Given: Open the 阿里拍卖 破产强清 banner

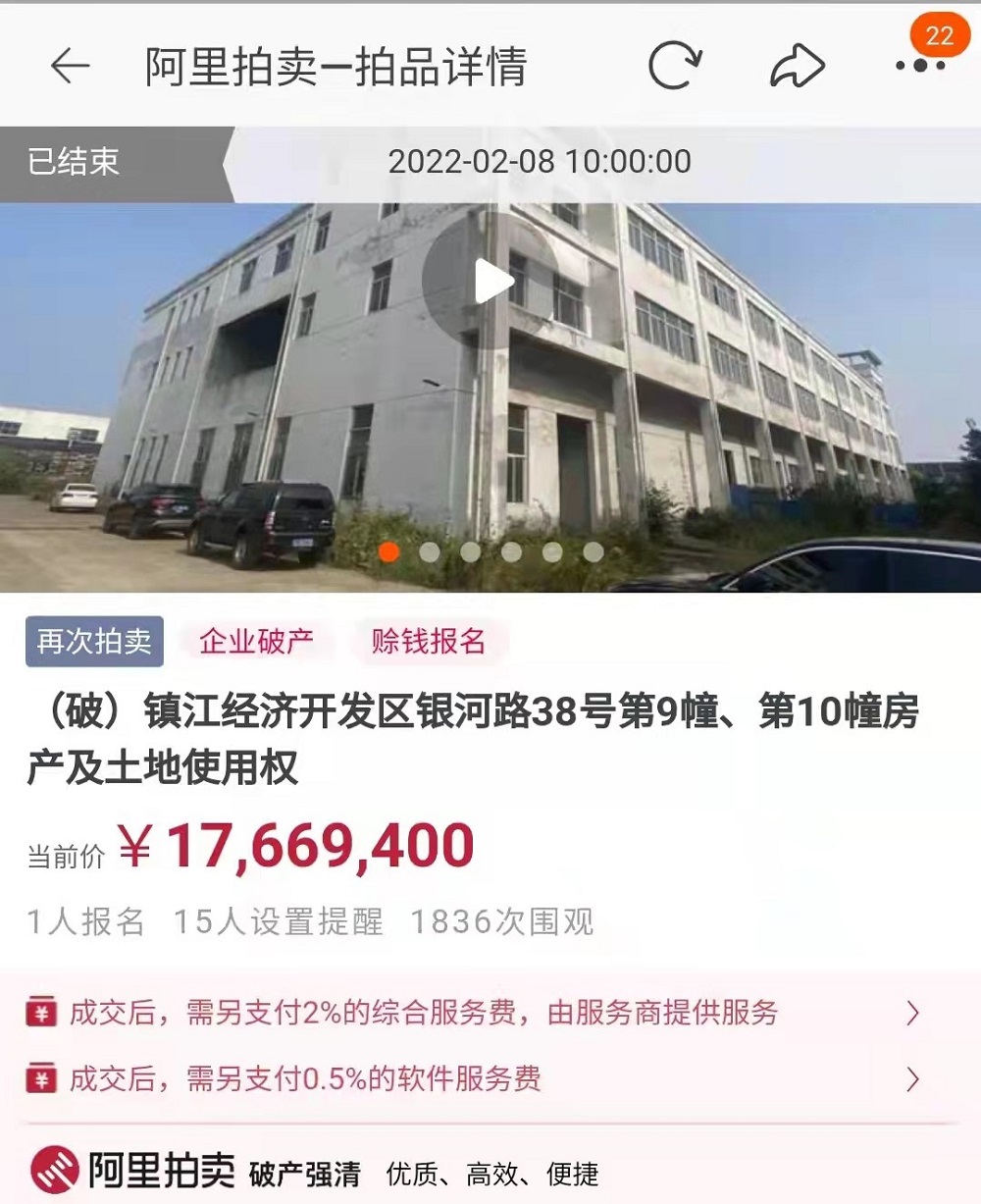Looking at the screenshot, I should pyautogui.click(x=314, y=1172).
